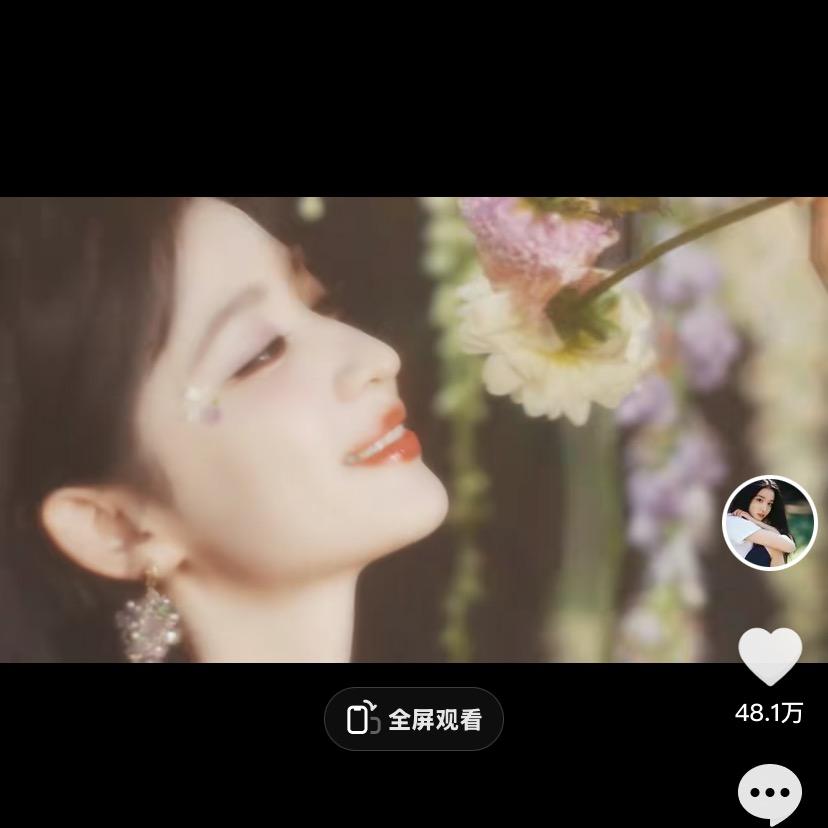Watch the video in full screen
Image resolution: width=828 pixels, height=828 pixels.
[413, 719]
